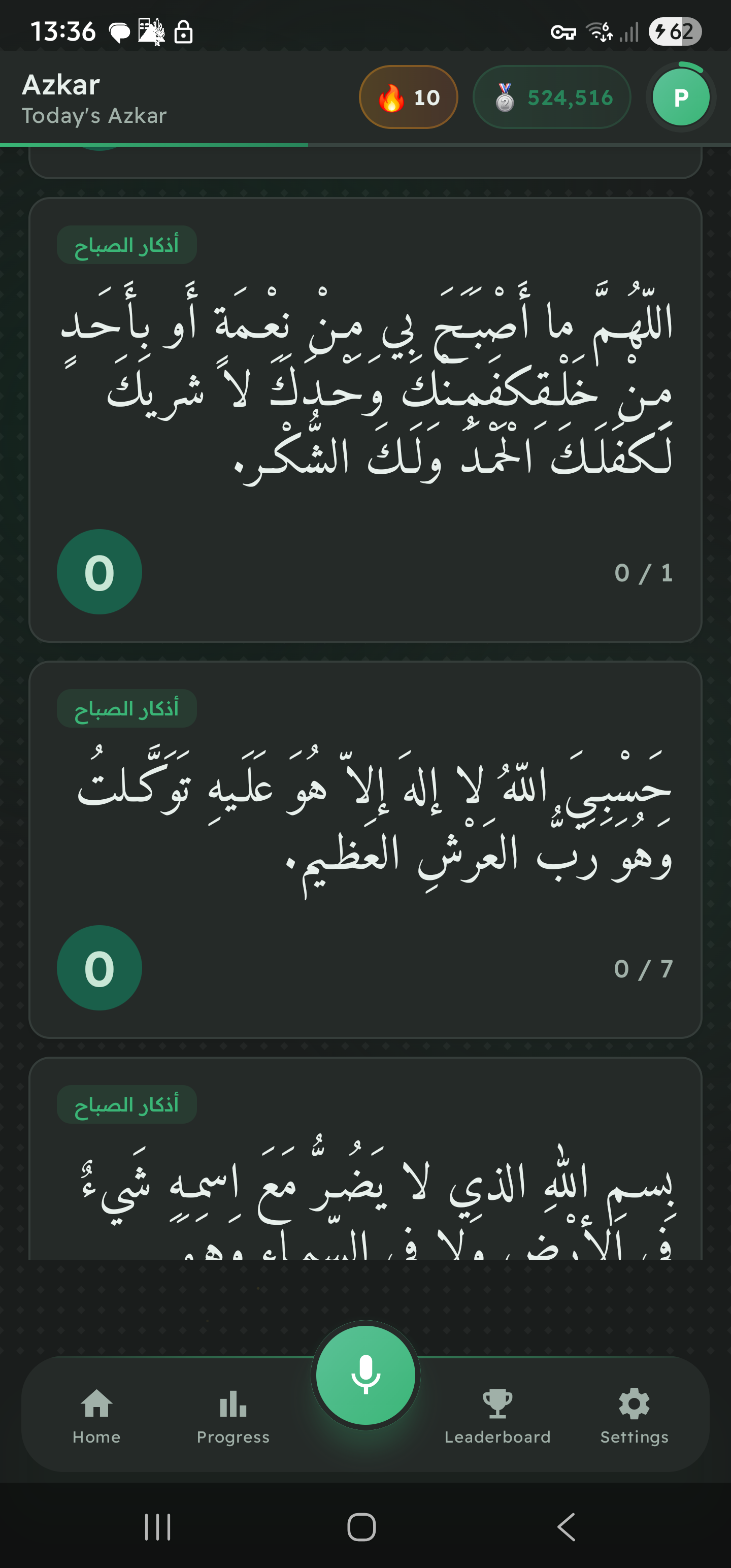Tap the microphone button to start recitation
This screenshot has width=731, height=1568.
tap(364, 1376)
